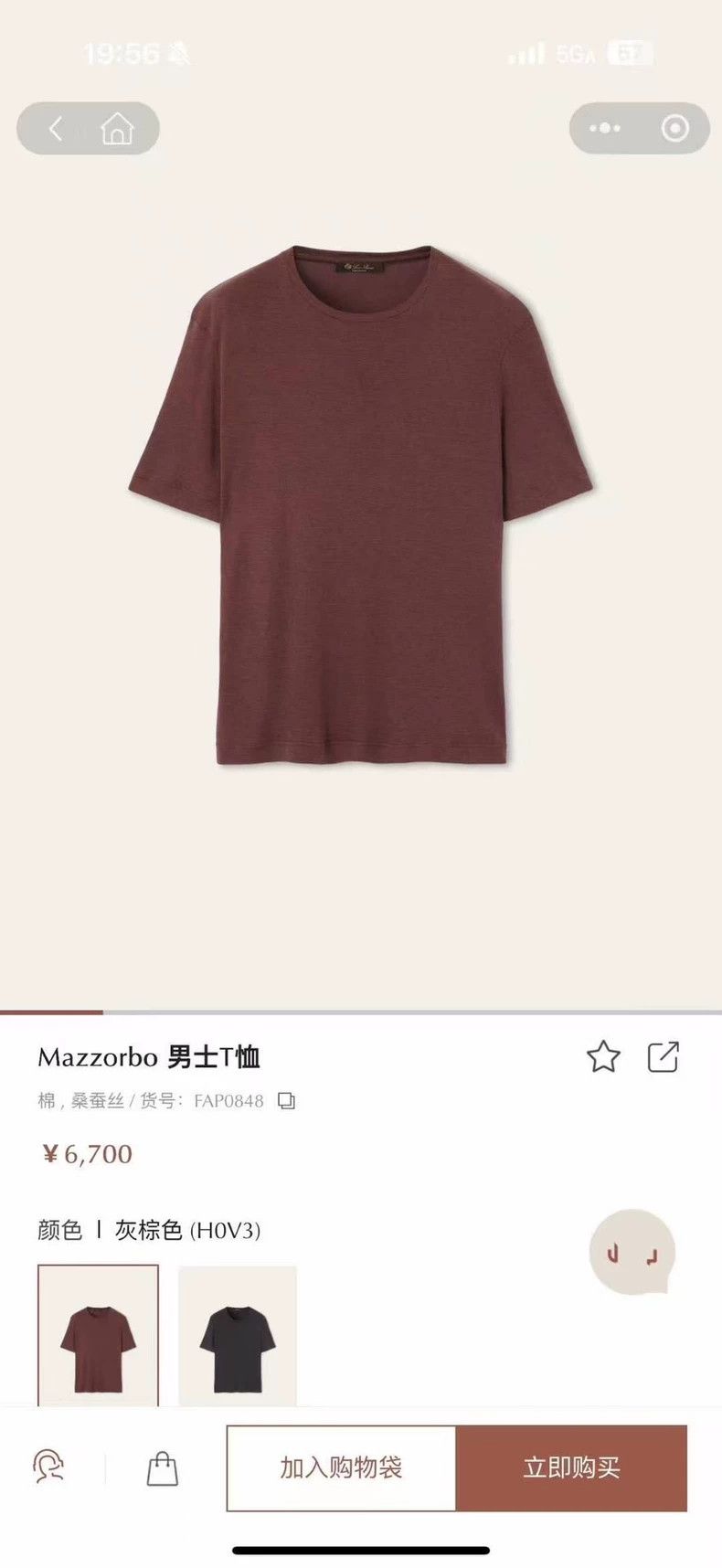The width and height of the screenshot is (722, 1568).
Task: Contact customer service via headset icon
Action: point(48,1467)
